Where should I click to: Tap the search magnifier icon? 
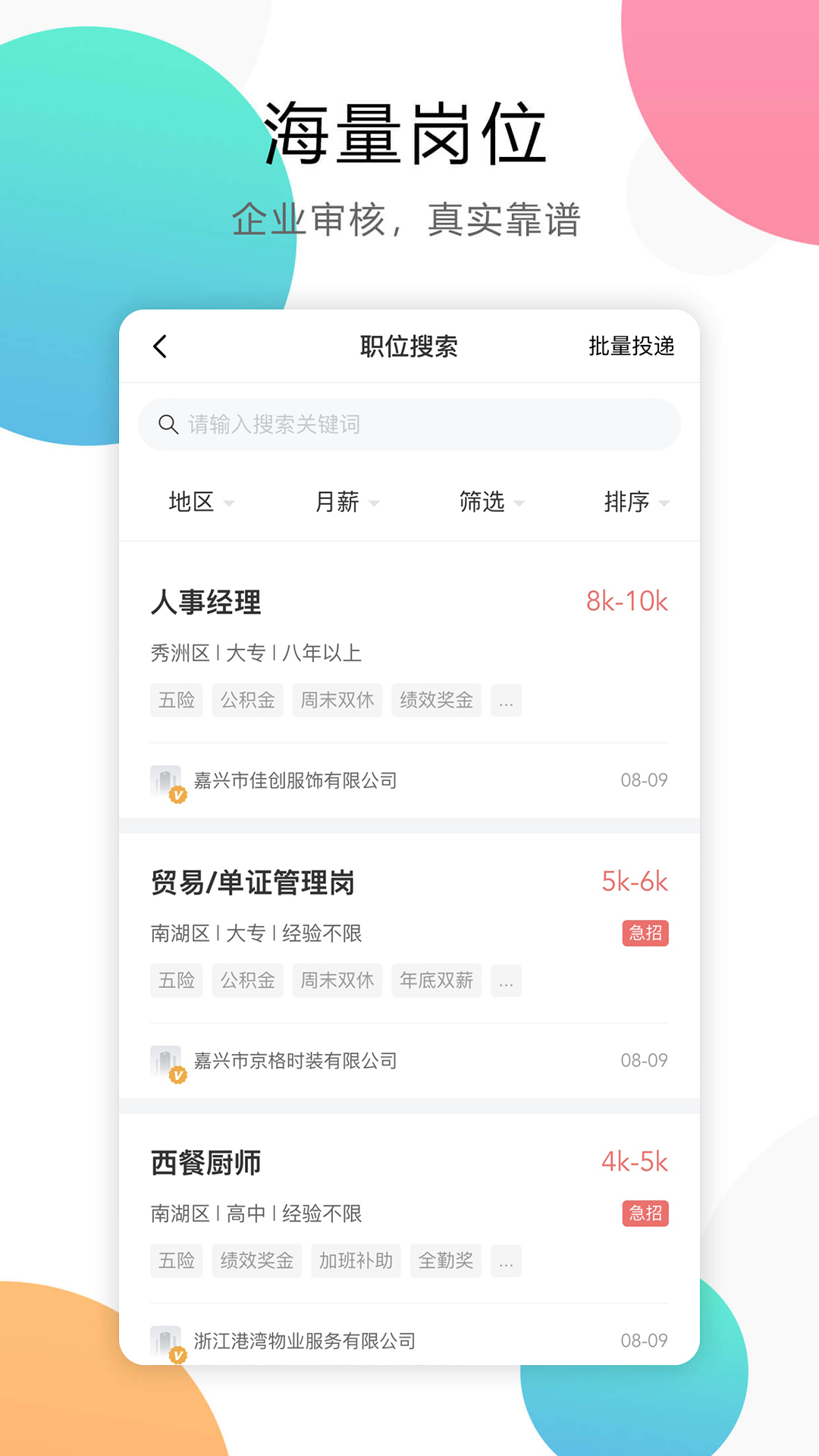coord(169,425)
